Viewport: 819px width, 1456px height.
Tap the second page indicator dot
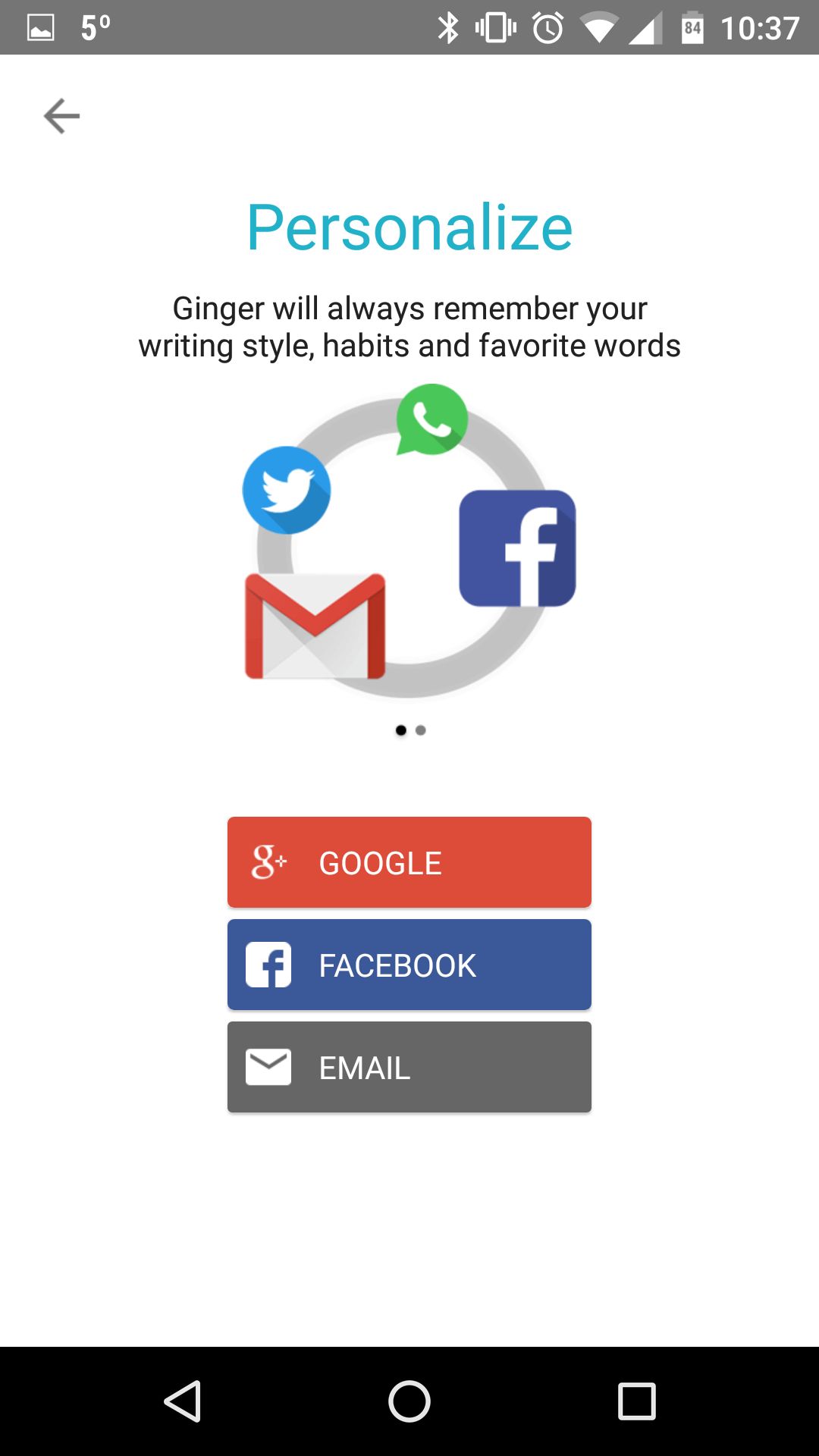pos(421,730)
